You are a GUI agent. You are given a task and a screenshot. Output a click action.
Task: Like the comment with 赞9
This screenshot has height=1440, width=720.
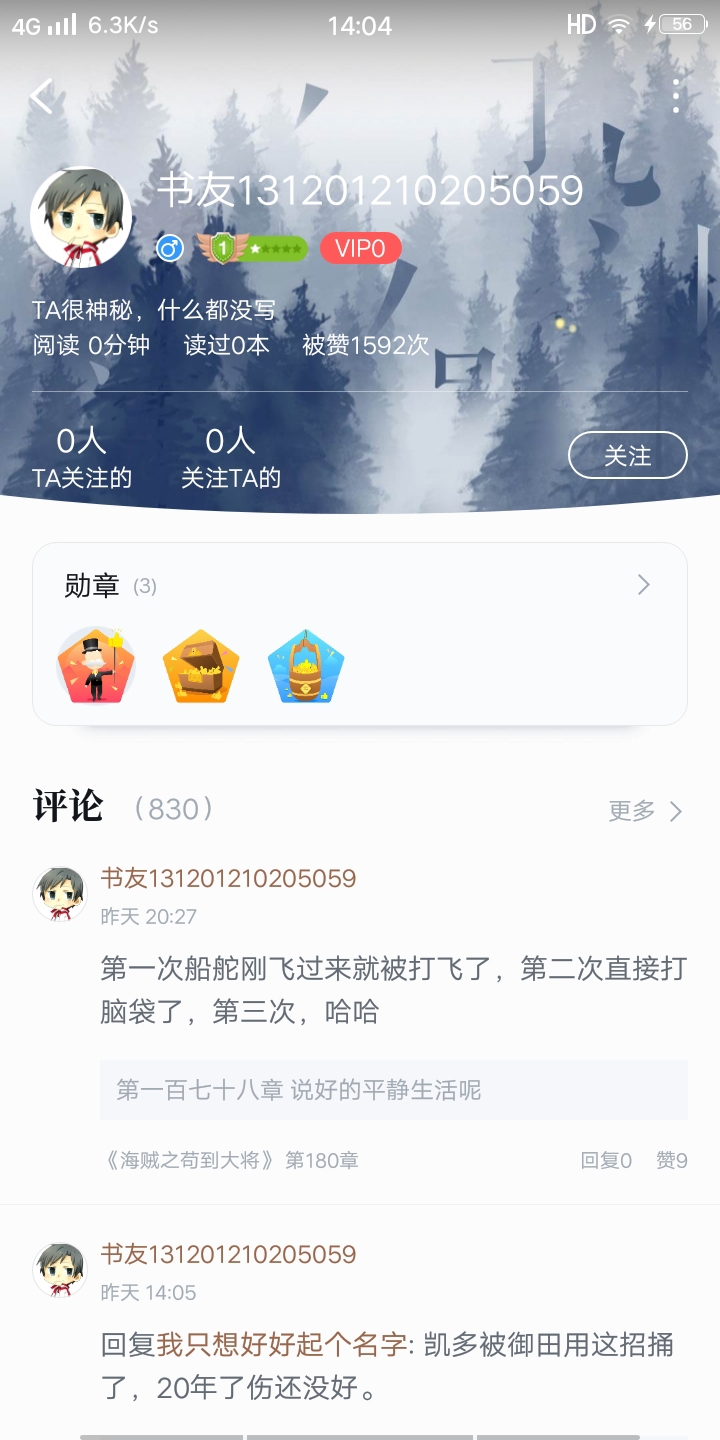point(672,1161)
